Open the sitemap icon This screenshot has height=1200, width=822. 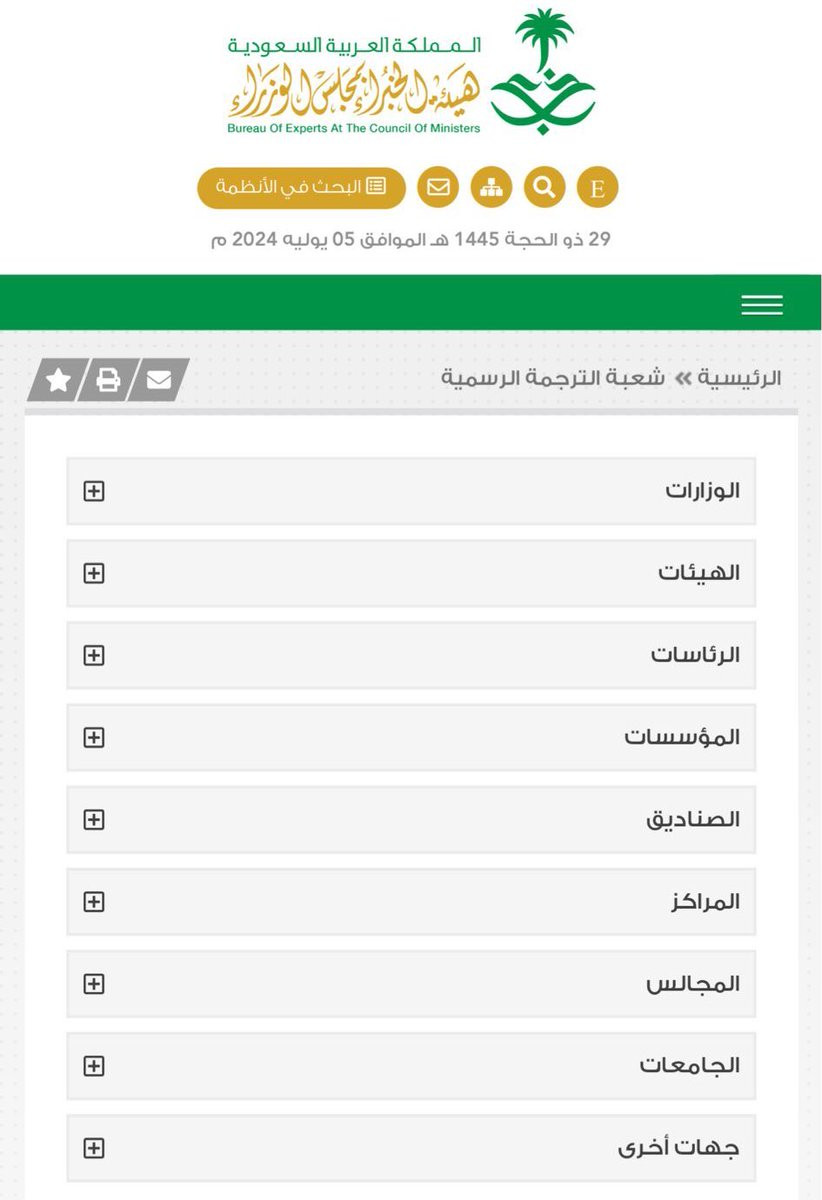pos(491,188)
